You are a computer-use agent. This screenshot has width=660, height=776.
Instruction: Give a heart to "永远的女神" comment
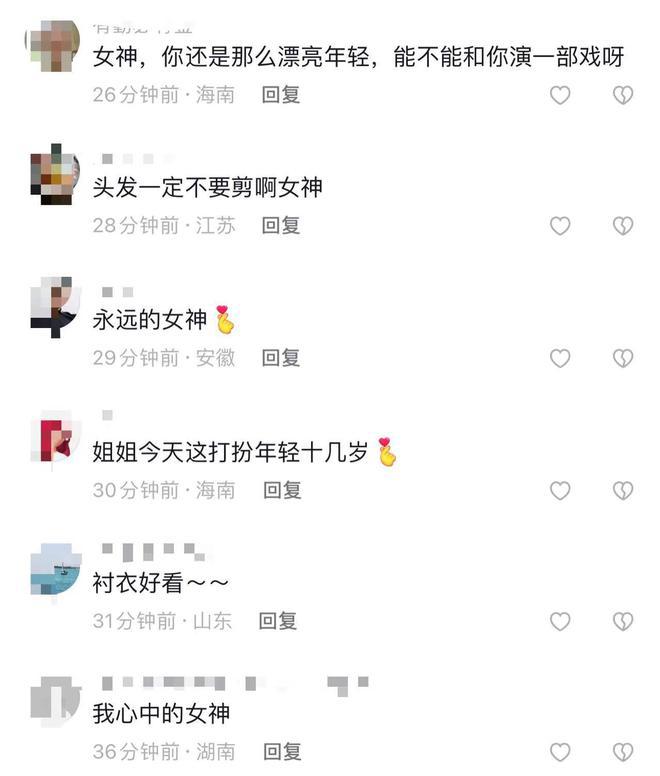(x=560, y=357)
